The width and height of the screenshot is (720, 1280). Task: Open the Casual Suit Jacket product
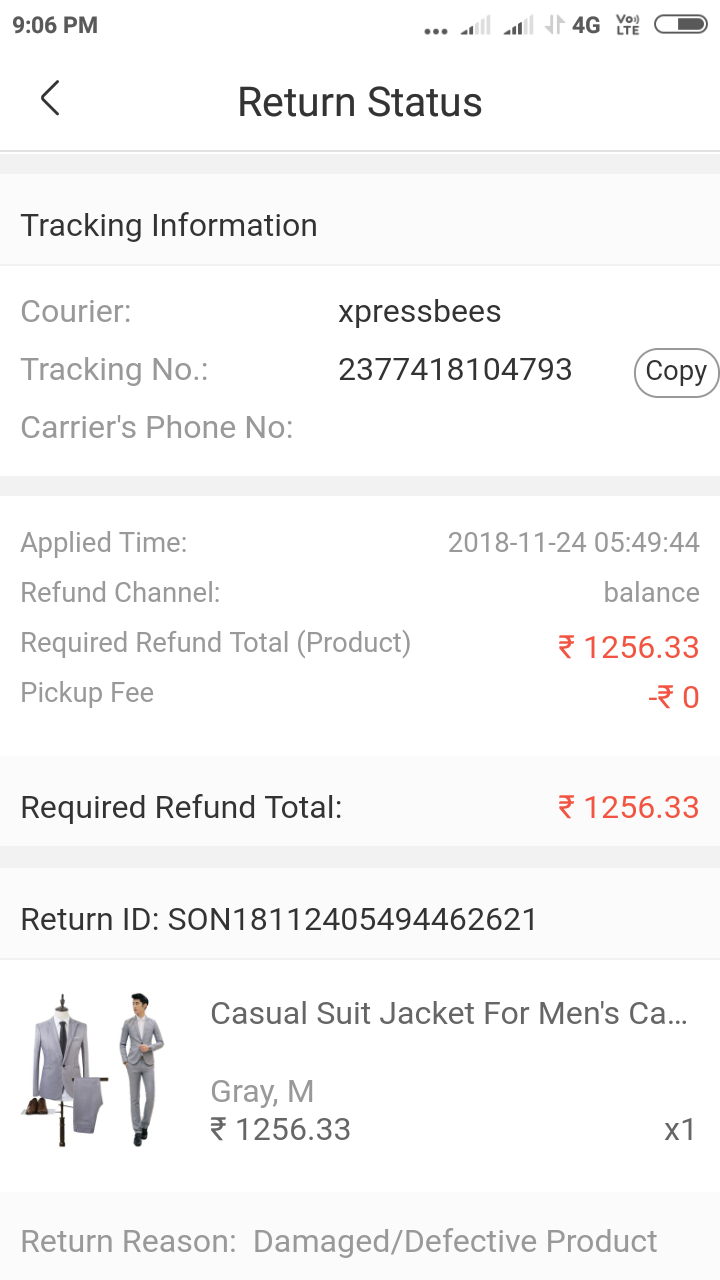(x=448, y=1014)
